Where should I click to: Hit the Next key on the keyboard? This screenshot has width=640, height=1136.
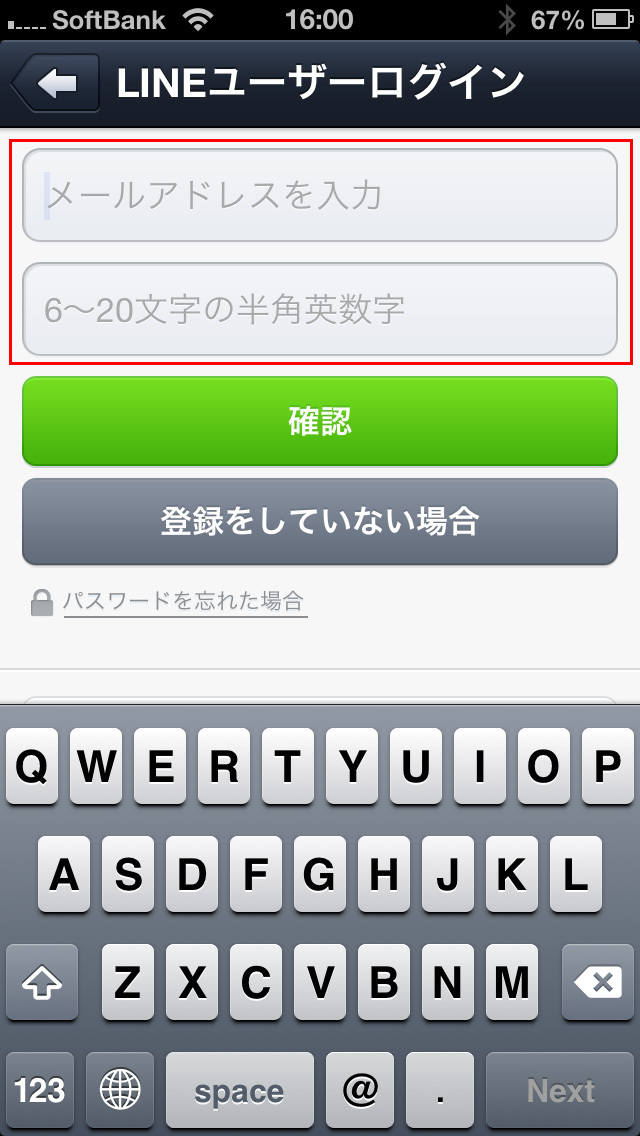tap(561, 1091)
